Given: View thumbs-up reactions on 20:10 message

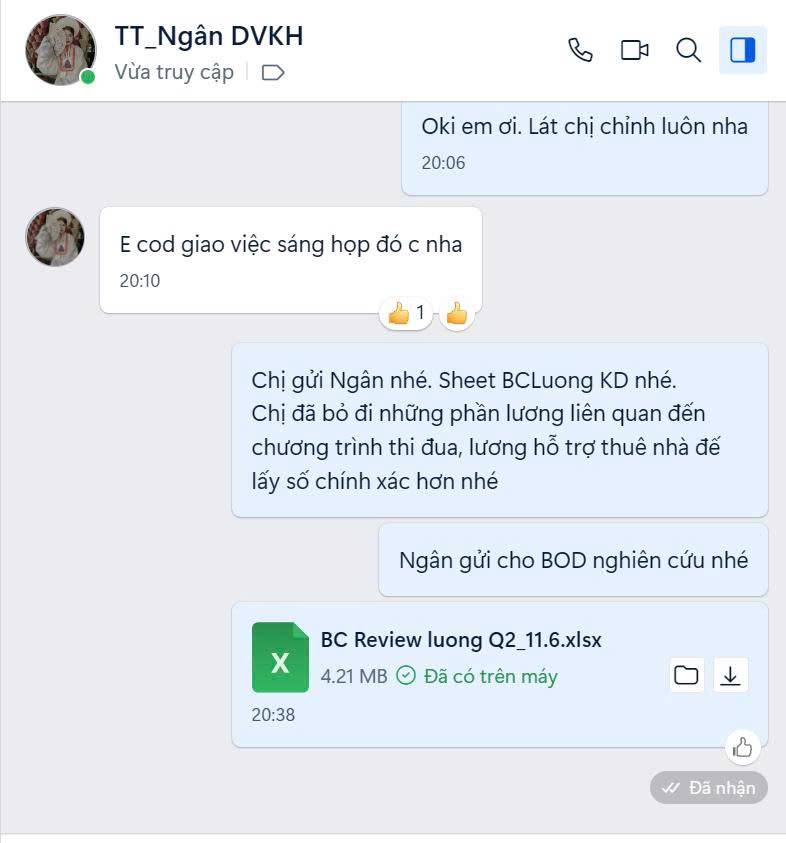Looking at the screenshot, I should point(406,314).
